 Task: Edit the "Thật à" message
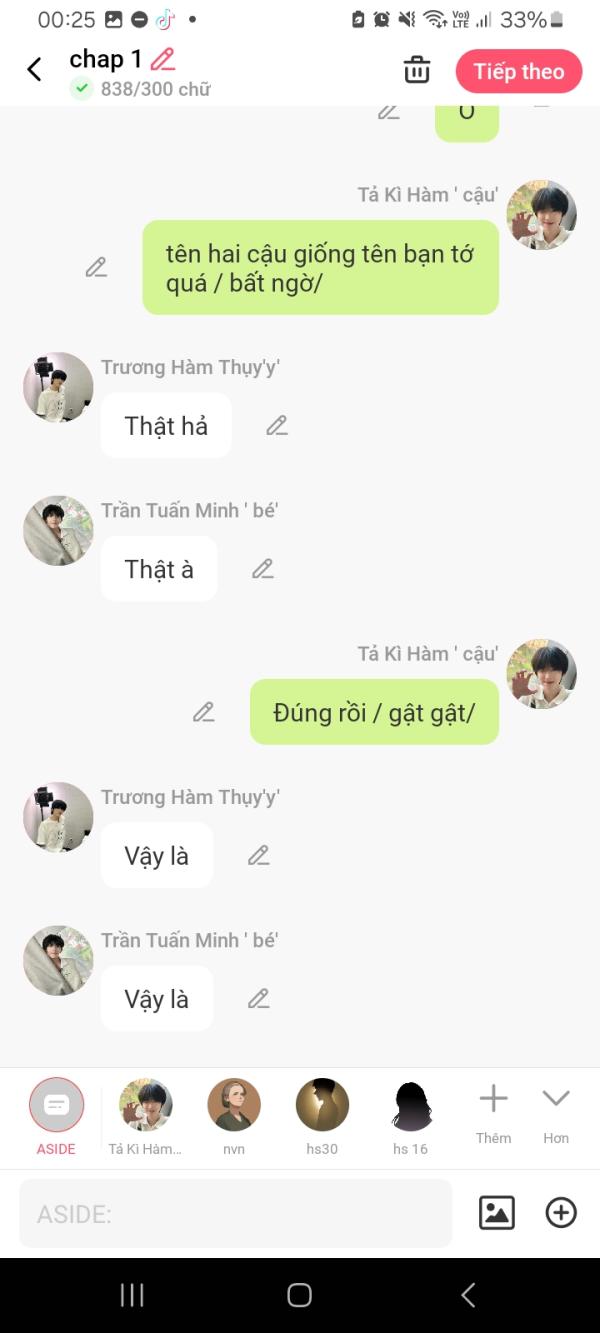pyautogui.click(x=262, y=569)
